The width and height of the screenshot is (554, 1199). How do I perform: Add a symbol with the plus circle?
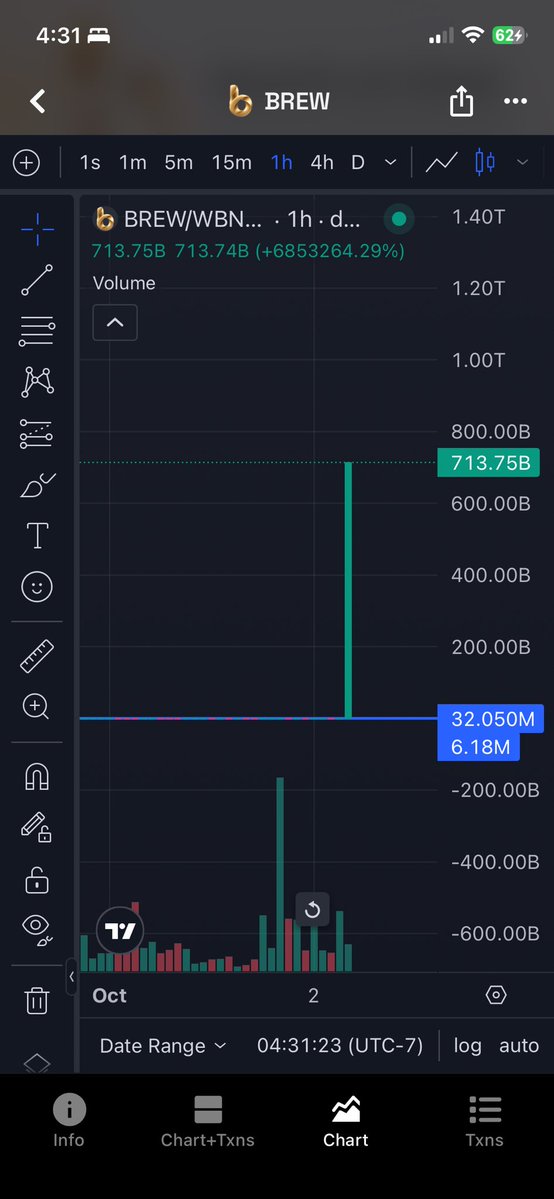(26, 162)
